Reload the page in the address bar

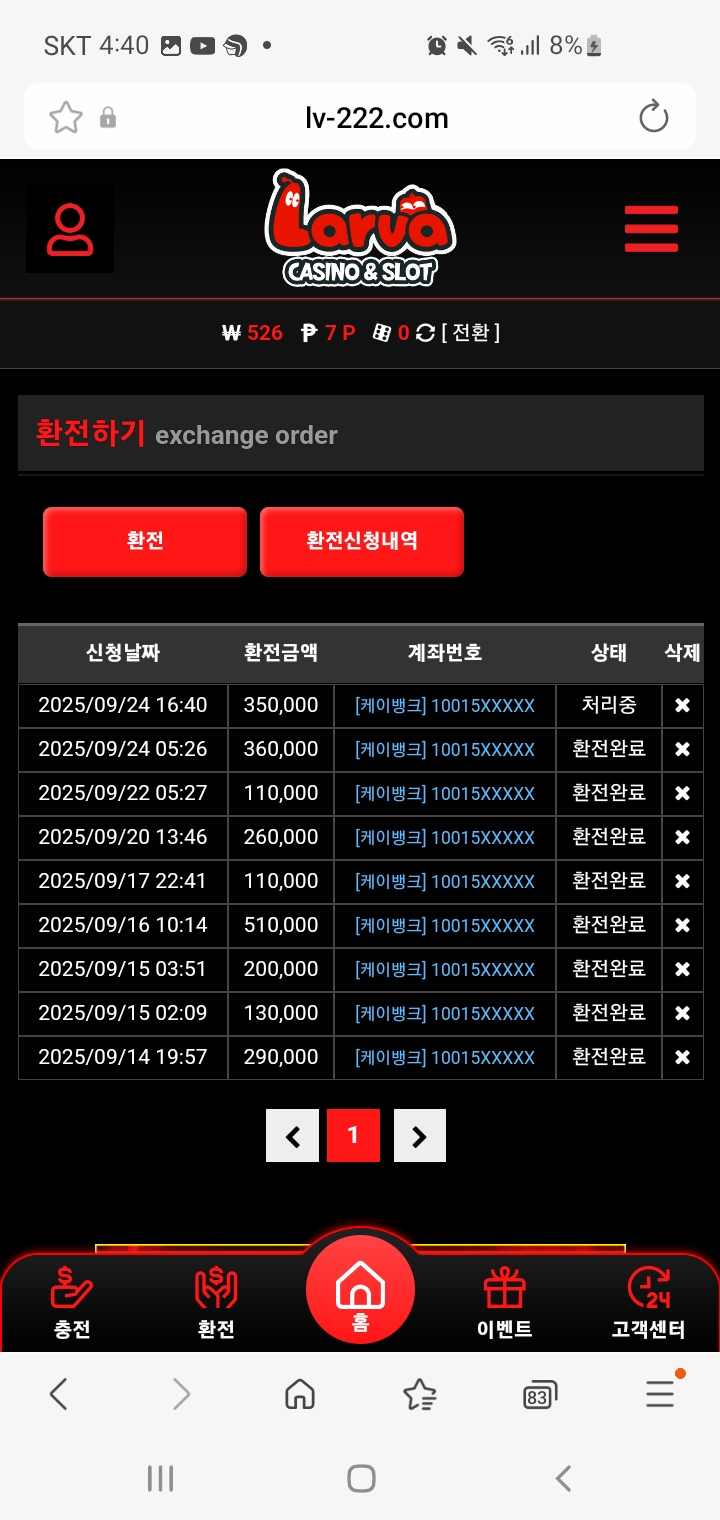[x=653, y=118]
